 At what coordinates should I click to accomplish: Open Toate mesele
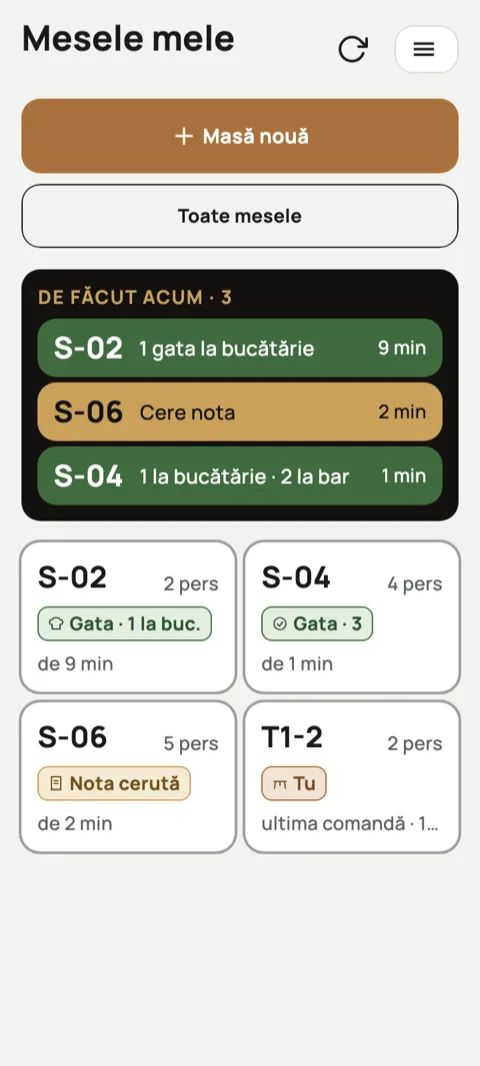pyautogui.click(x=240, y=216)
